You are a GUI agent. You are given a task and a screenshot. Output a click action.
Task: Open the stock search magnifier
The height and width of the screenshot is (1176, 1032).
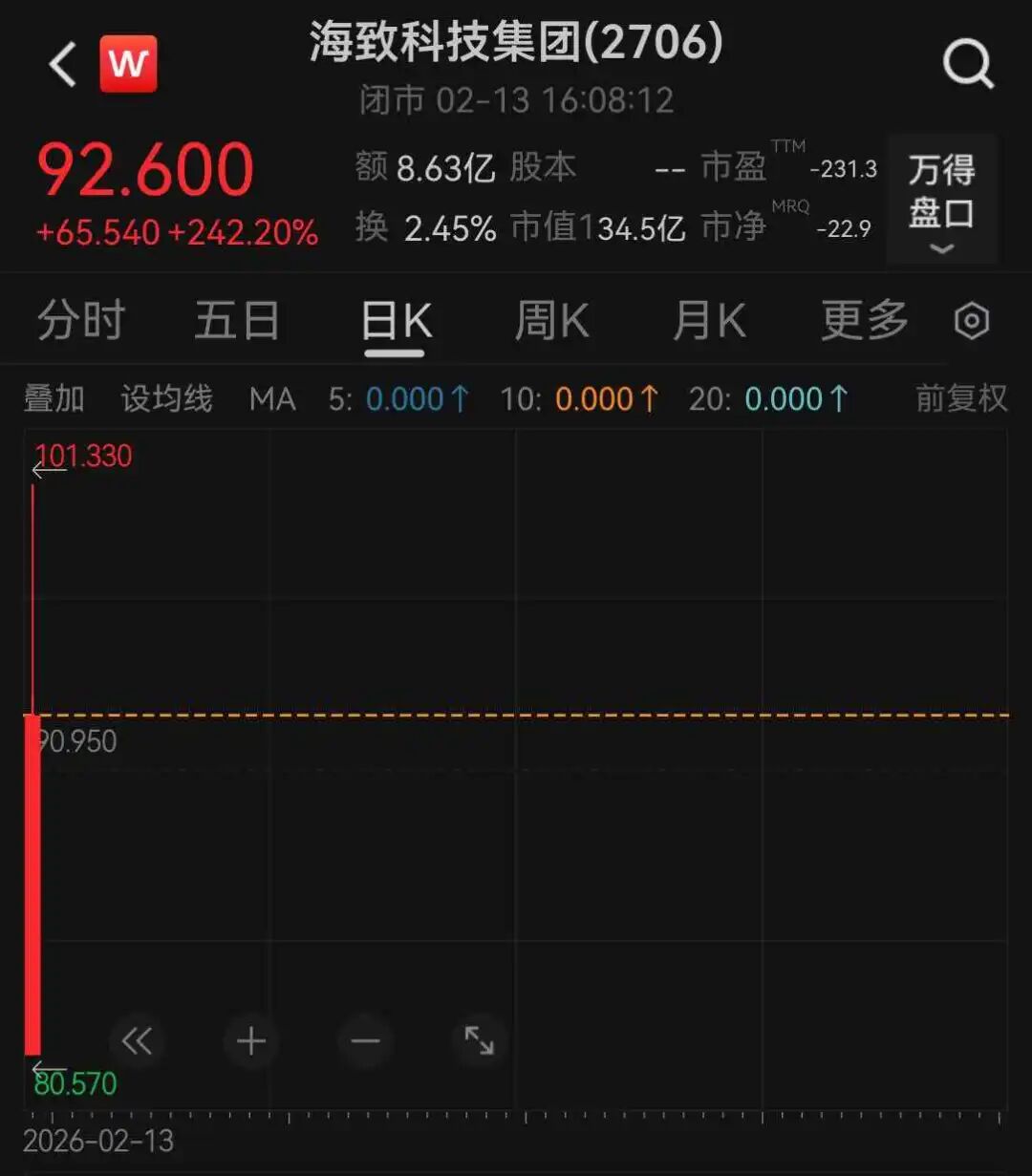968,65
